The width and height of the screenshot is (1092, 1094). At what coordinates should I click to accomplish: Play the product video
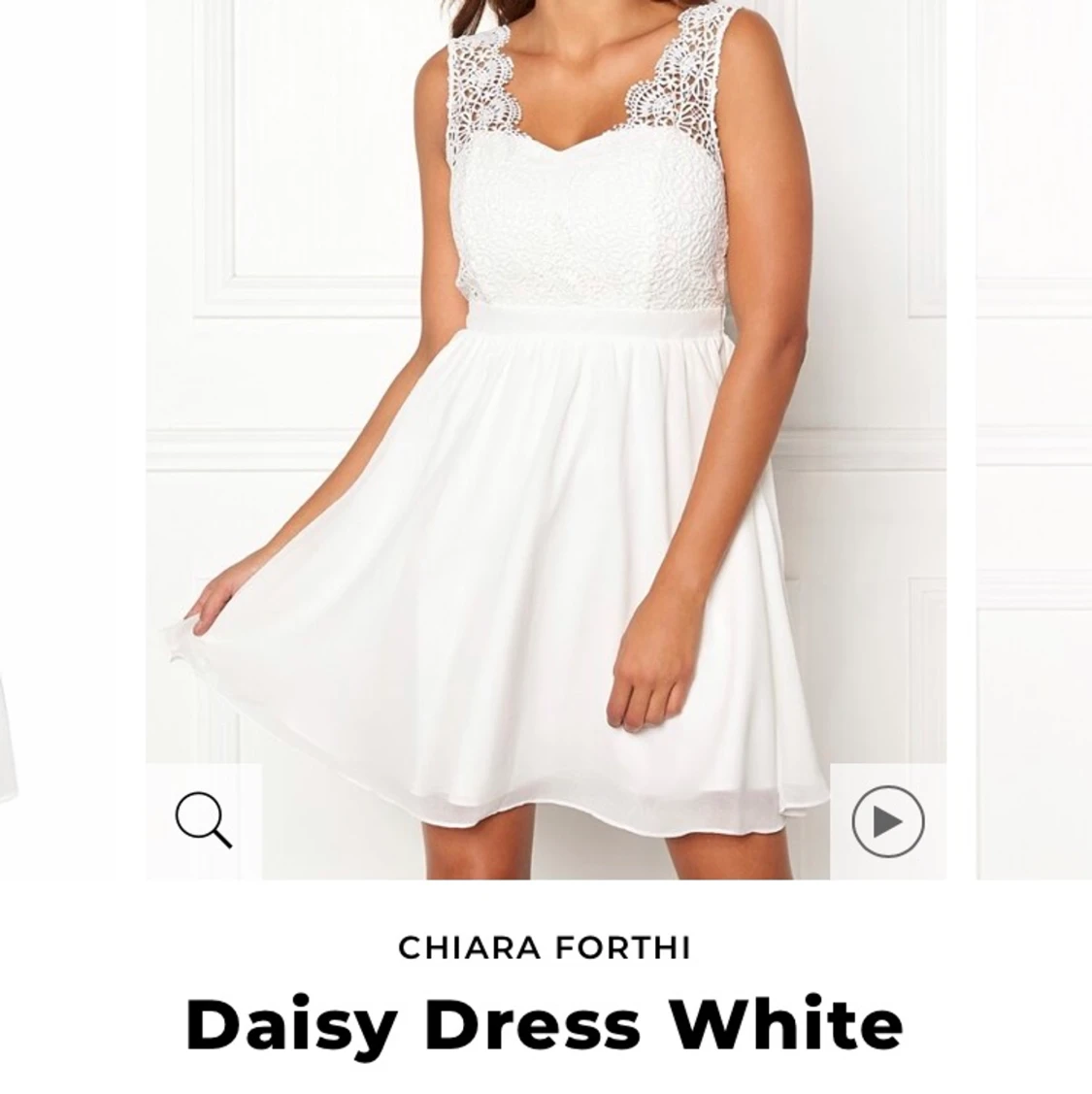887,821
